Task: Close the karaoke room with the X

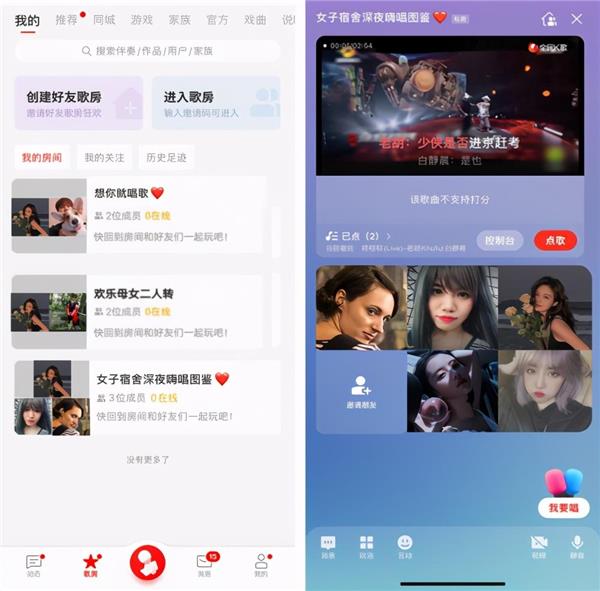Action: (576, 18)
